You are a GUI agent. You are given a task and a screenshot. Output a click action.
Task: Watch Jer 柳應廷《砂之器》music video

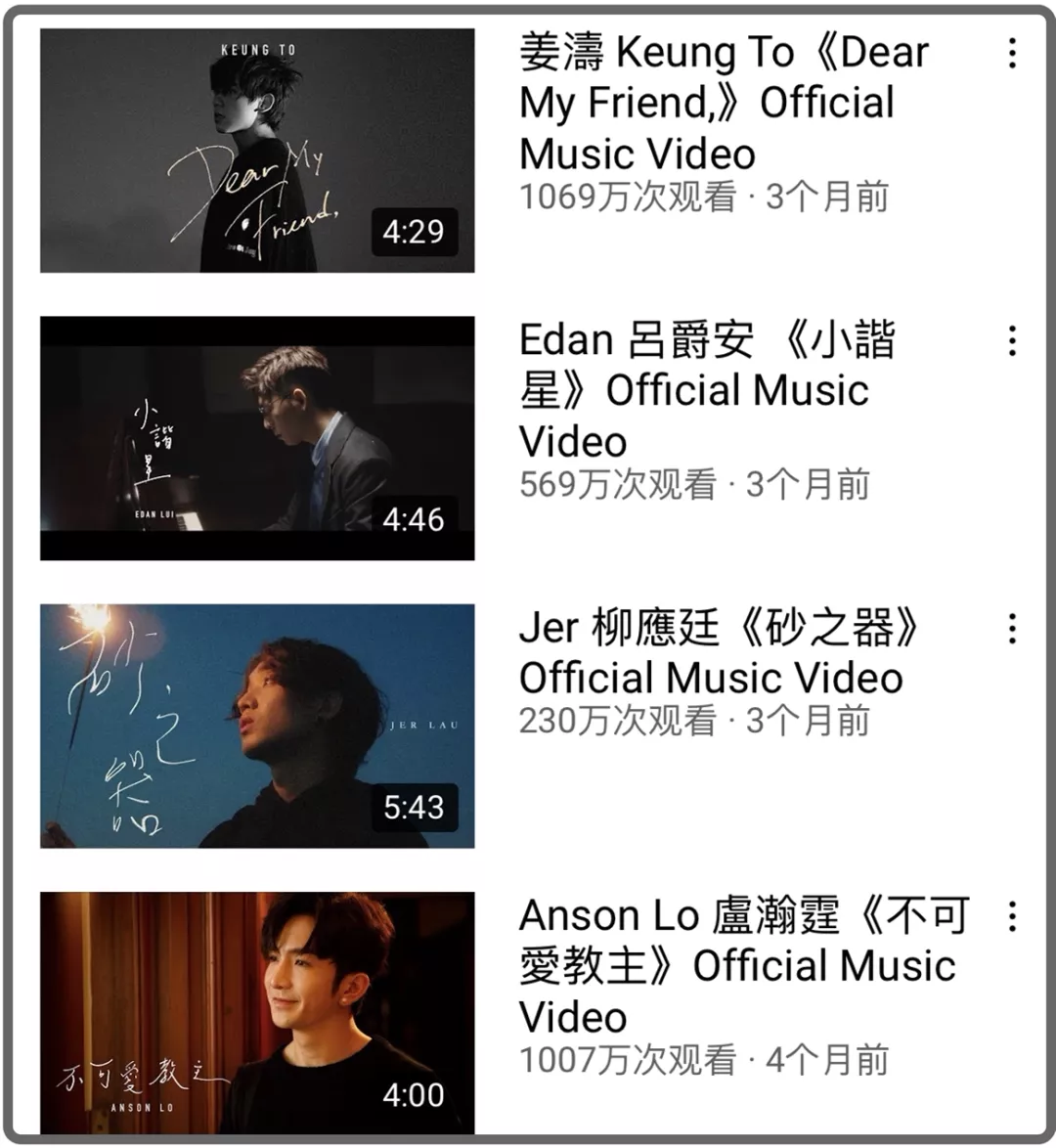point(257,726)
